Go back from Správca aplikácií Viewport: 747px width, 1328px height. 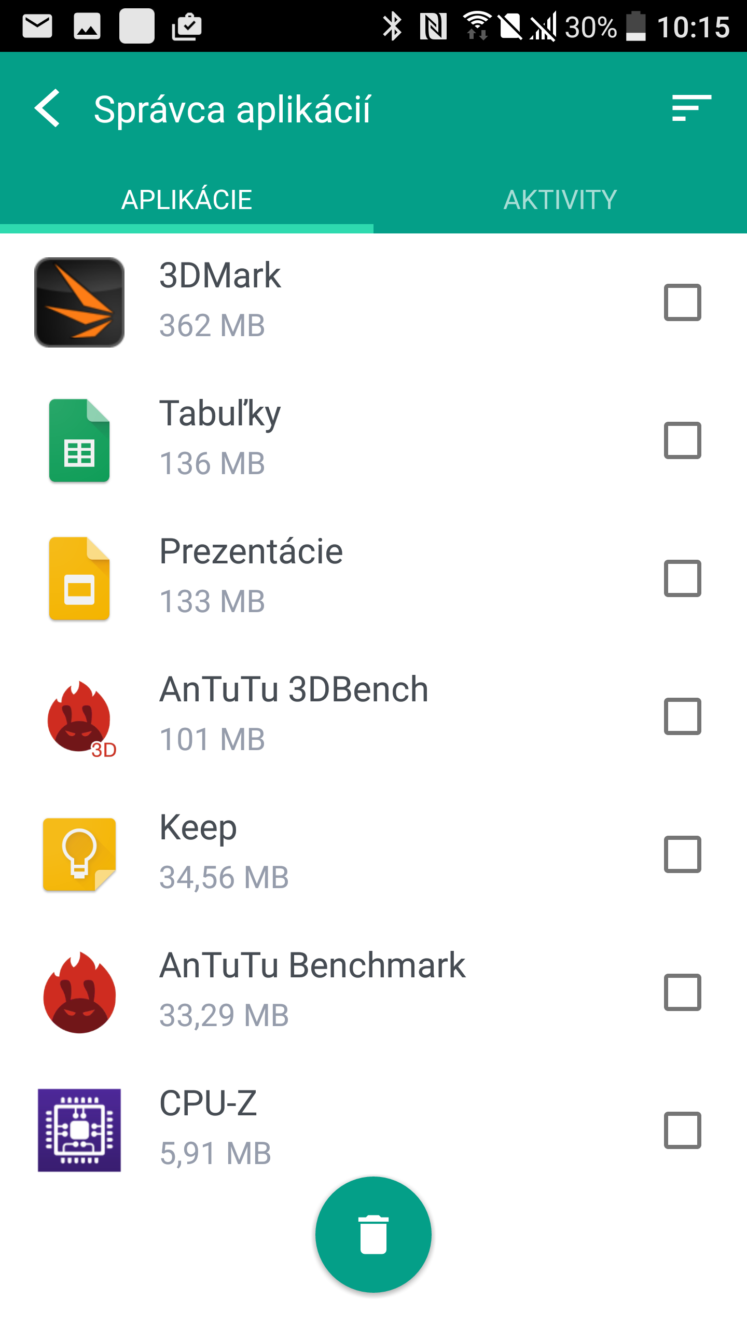coord(47,109)
